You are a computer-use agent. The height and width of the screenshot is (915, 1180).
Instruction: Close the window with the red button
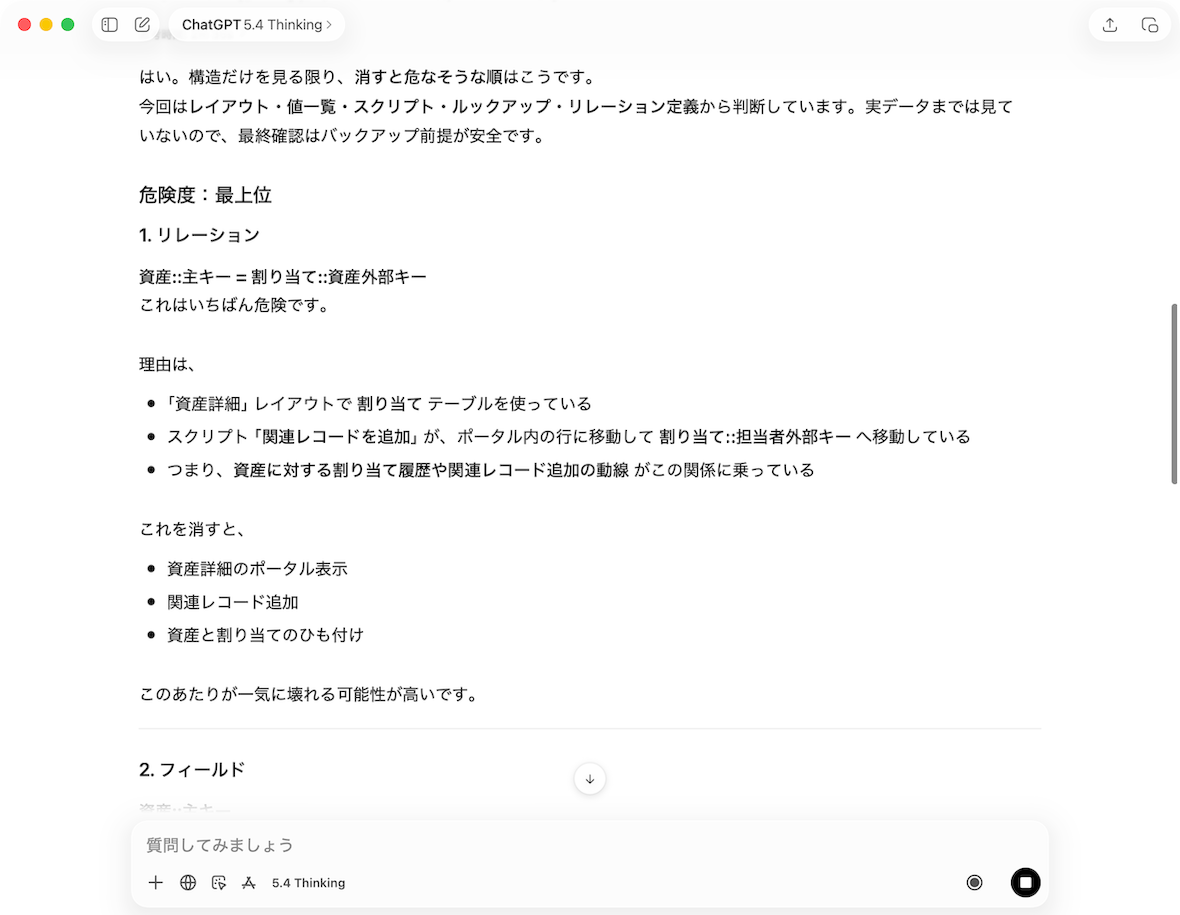pyautogui.click(x=25, y=25)
